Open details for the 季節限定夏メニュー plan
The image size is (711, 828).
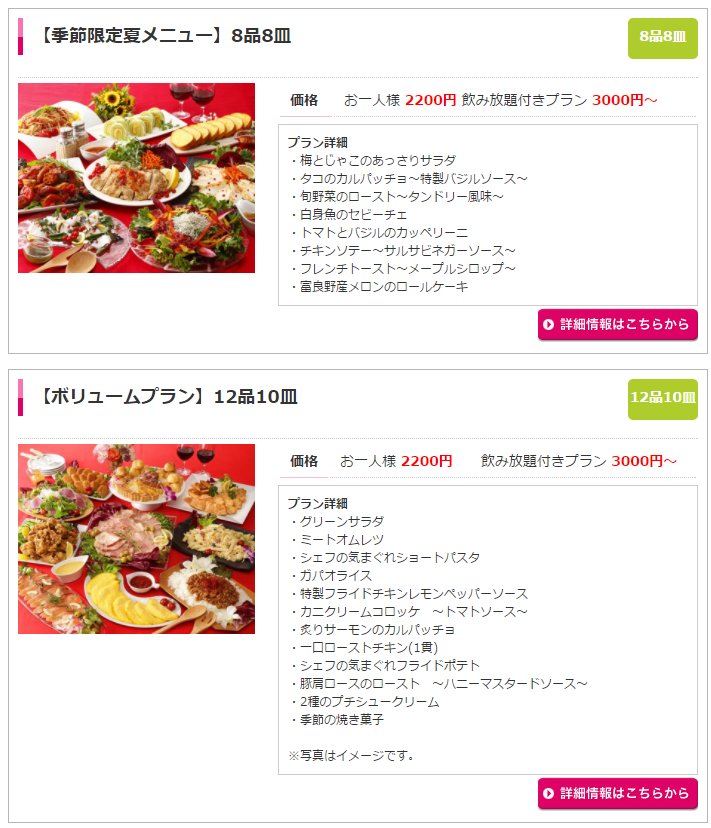click(x=617, y=324)
